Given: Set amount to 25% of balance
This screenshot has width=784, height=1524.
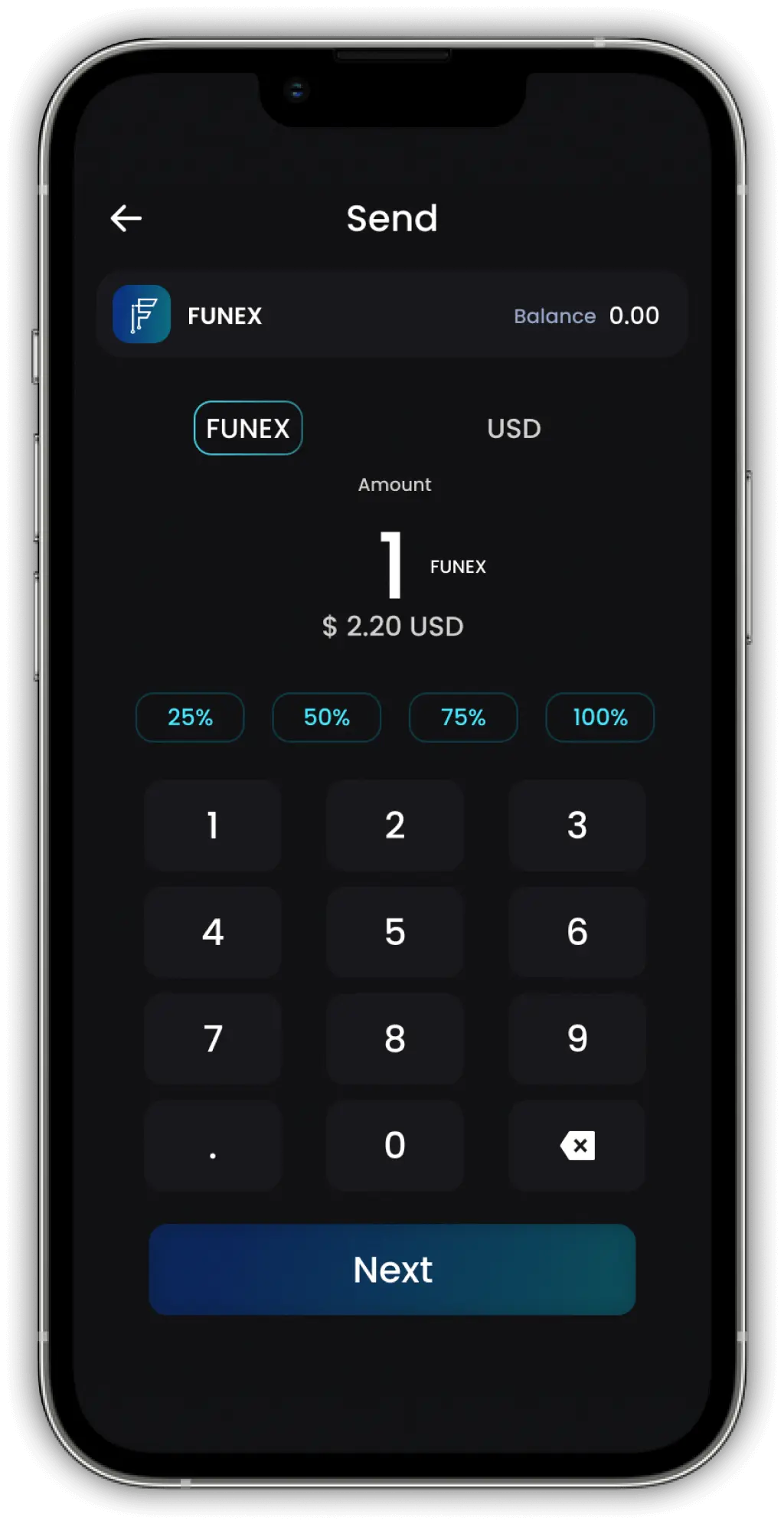Looking at the screenshot, I should coord(190,718).
